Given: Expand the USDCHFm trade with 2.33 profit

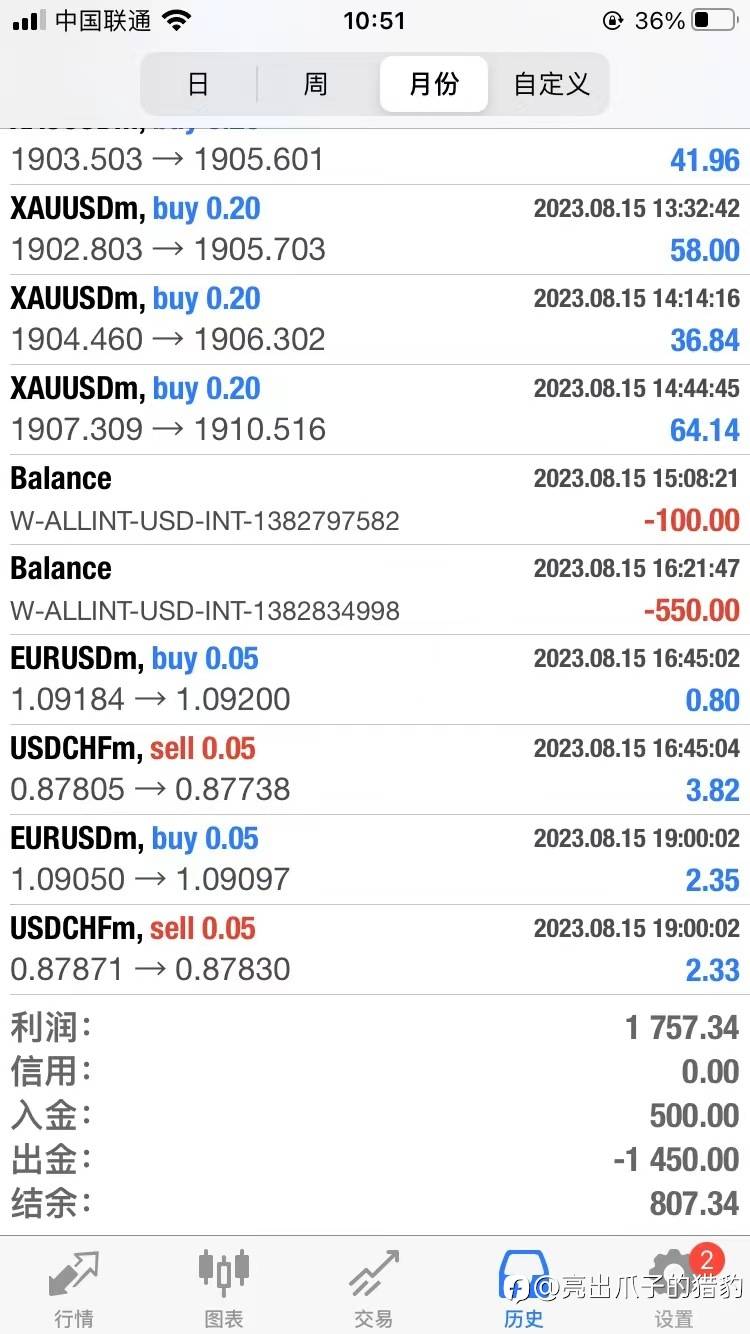Looking at the screenshot, I should pyautogui.click(x=375, y=950).
